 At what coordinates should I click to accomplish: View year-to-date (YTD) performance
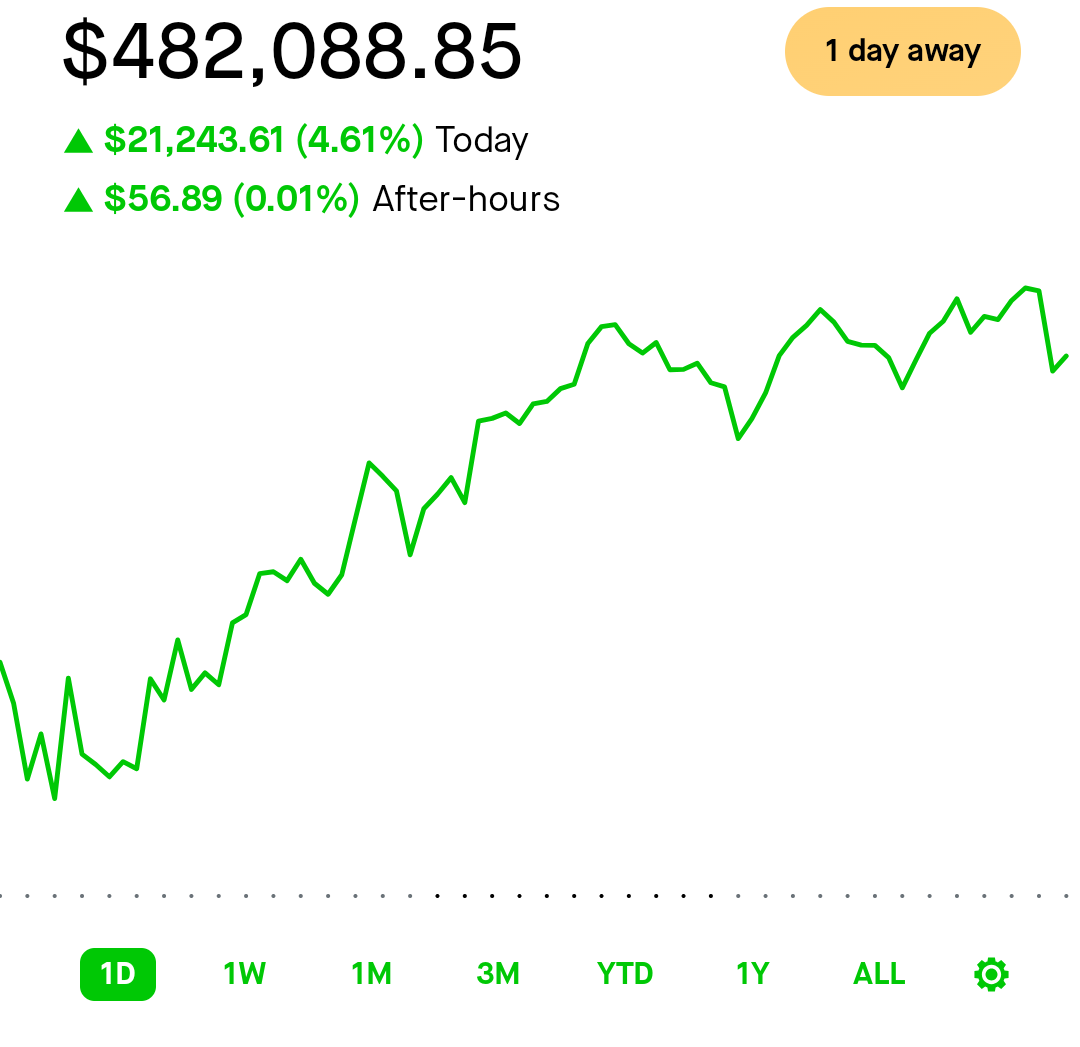(x=625, y=974)
